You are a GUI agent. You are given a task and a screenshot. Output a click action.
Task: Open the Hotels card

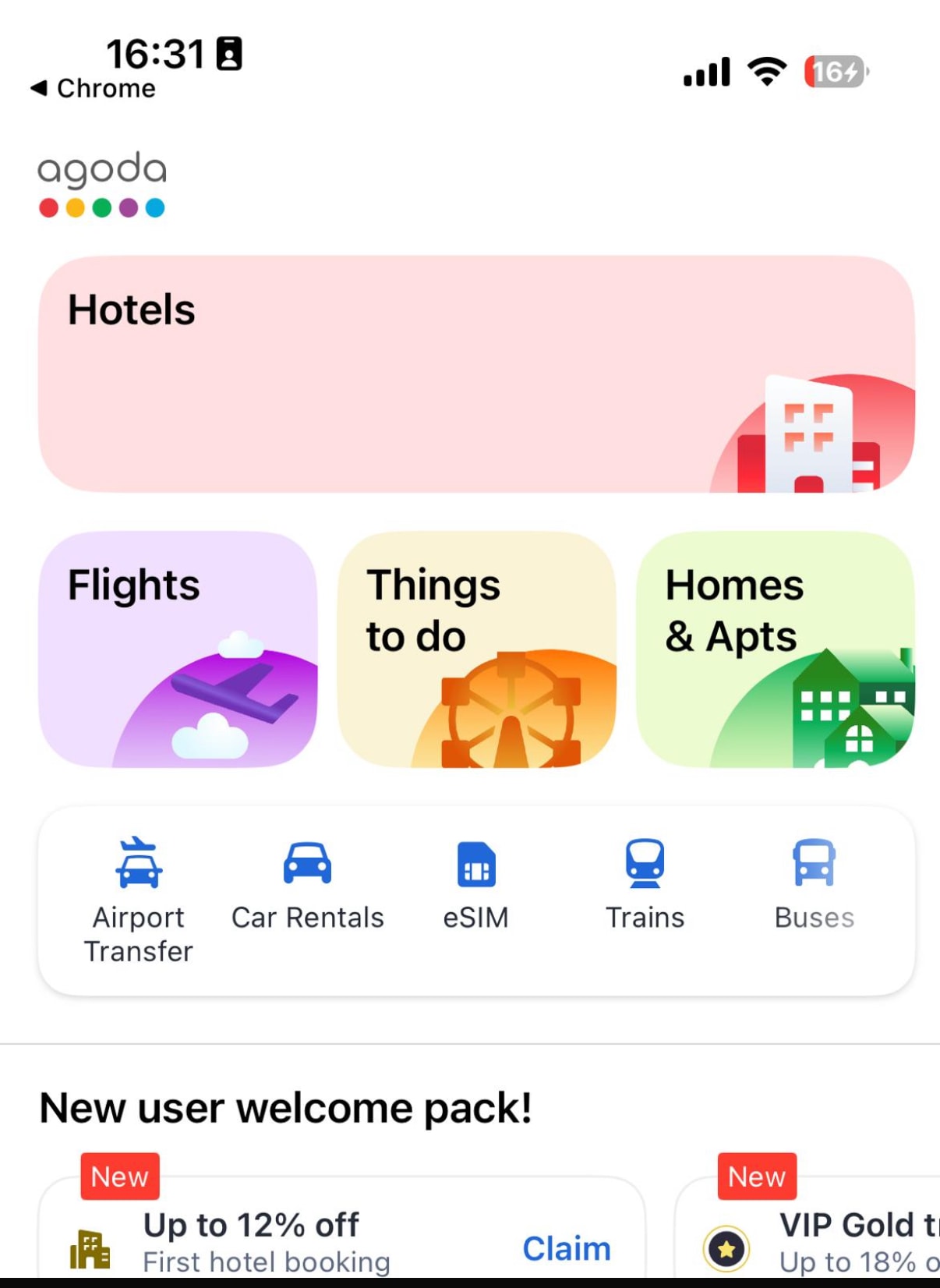pyautogui.click(x=475, y=373)
